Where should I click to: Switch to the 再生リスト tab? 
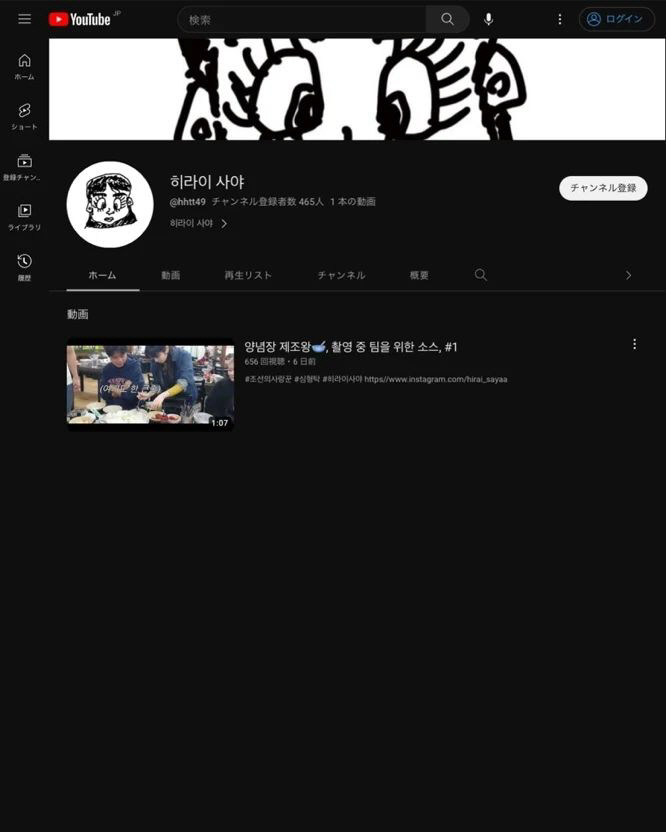[x=248, y=275]
